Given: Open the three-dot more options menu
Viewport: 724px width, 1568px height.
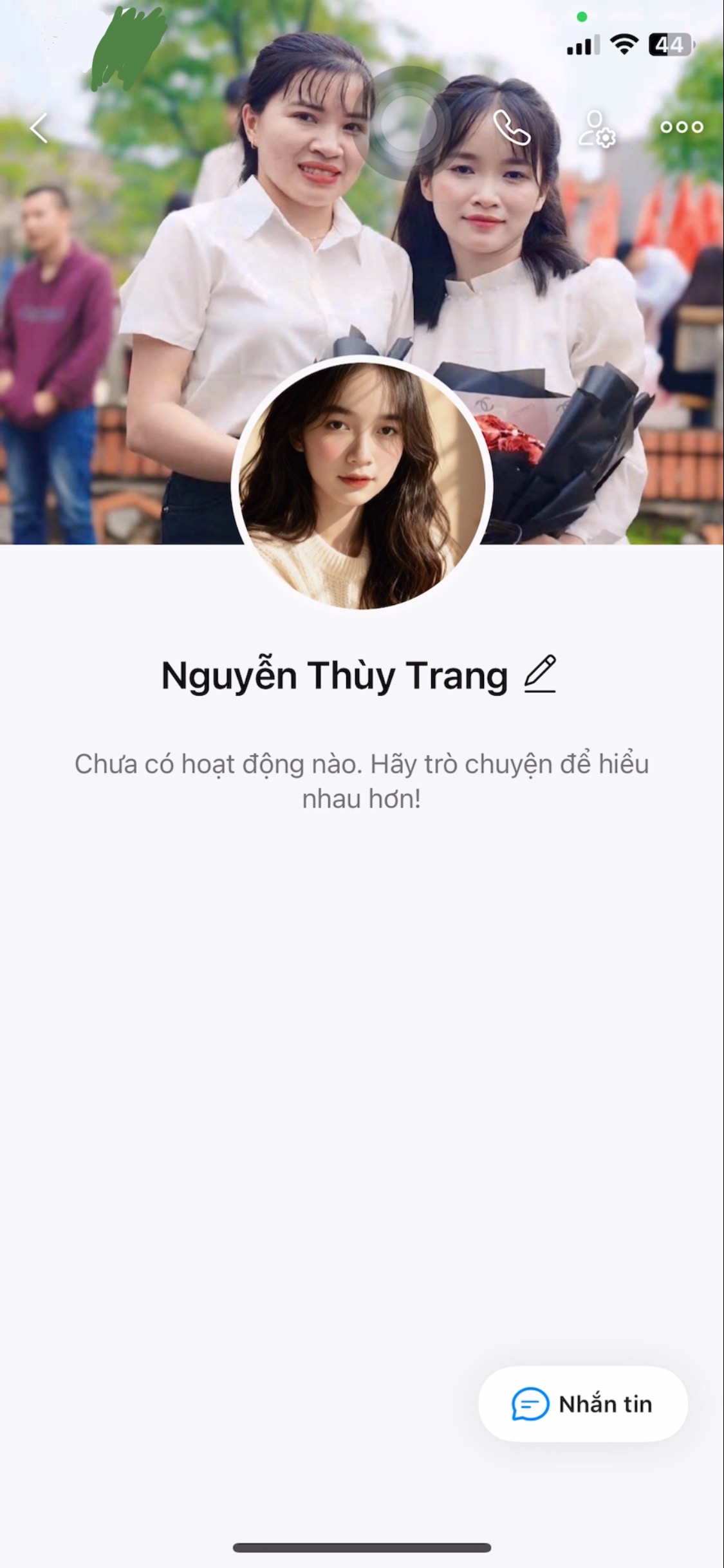Looking at the screenshot, I should [x=682, y=127].
